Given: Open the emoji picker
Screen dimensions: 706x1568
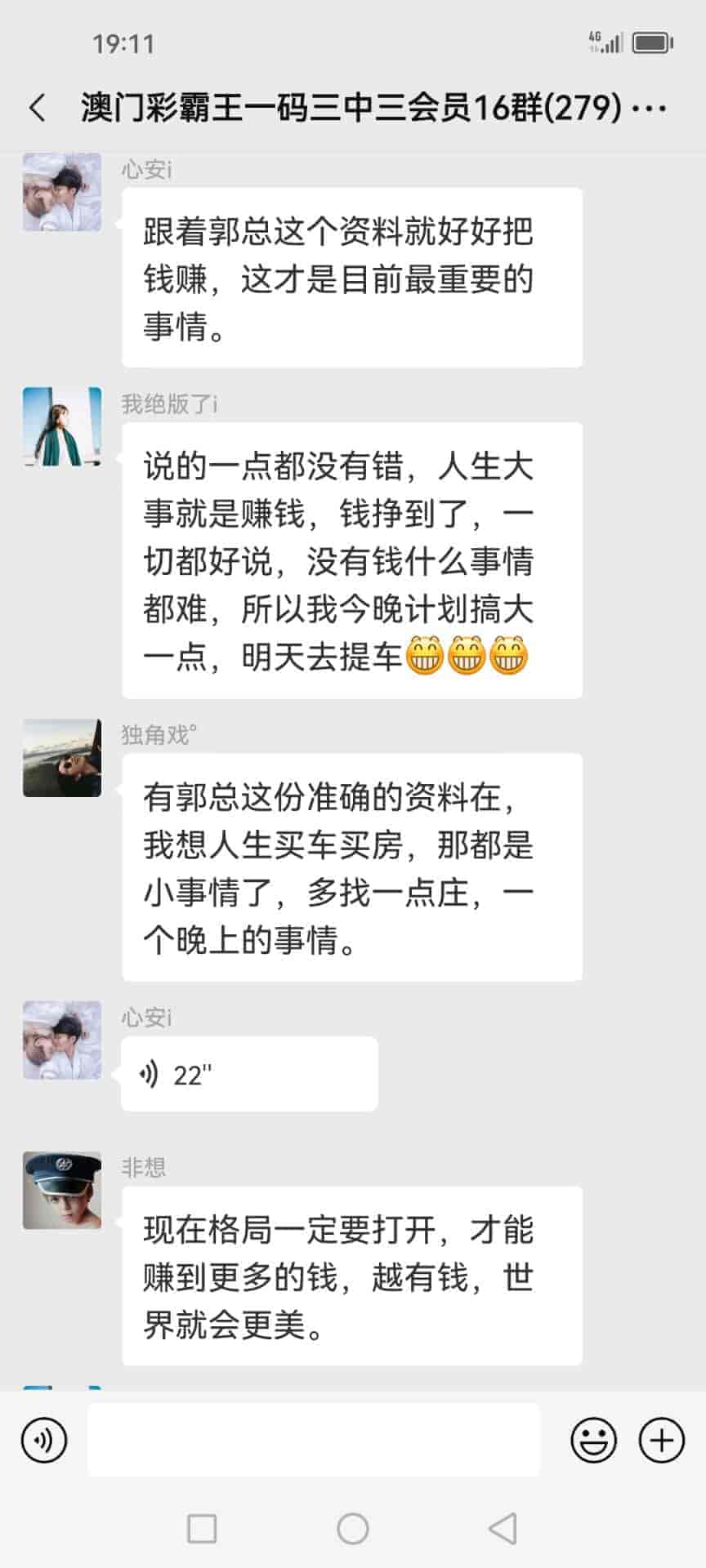Looking at the screenshot, I should [x=593, y=1440].
